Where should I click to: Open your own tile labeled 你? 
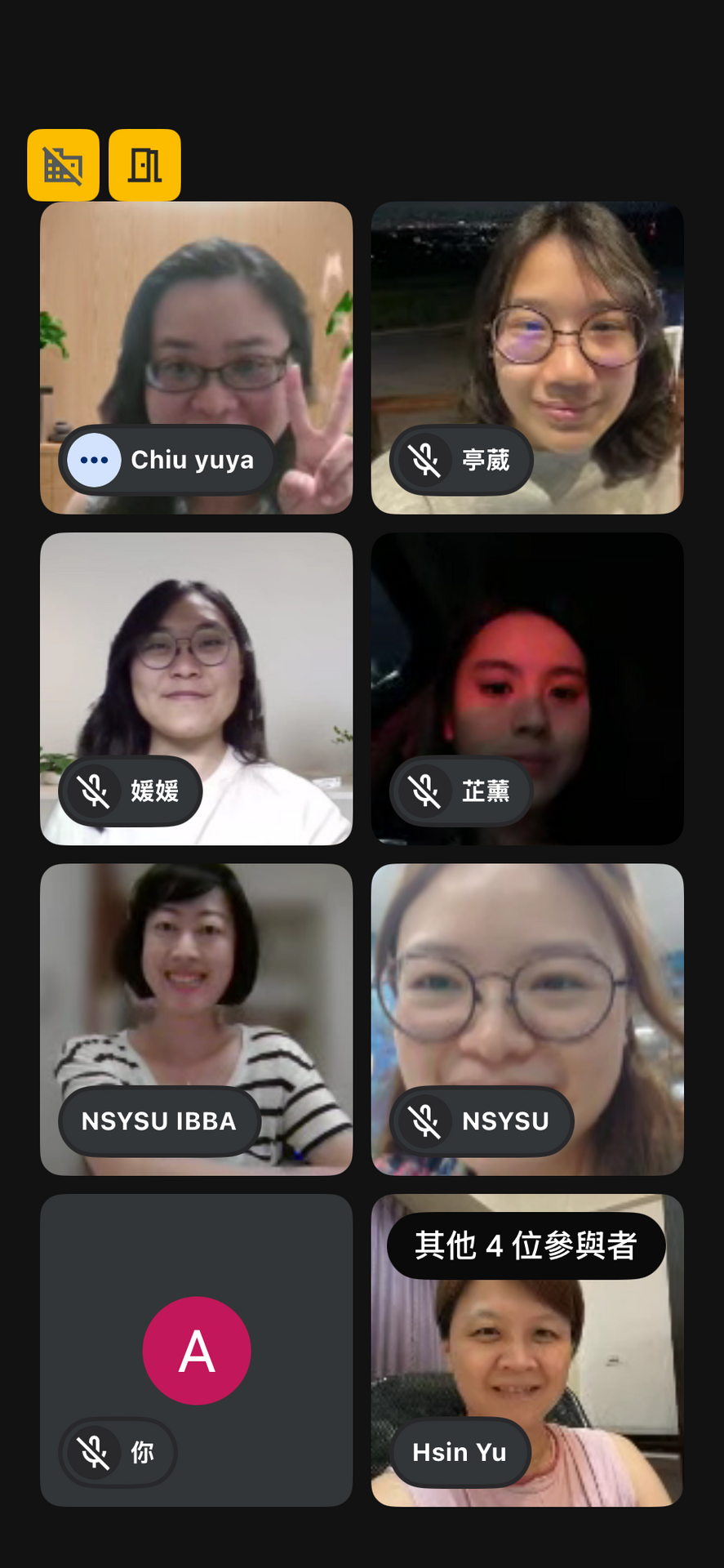(196, 1350)
